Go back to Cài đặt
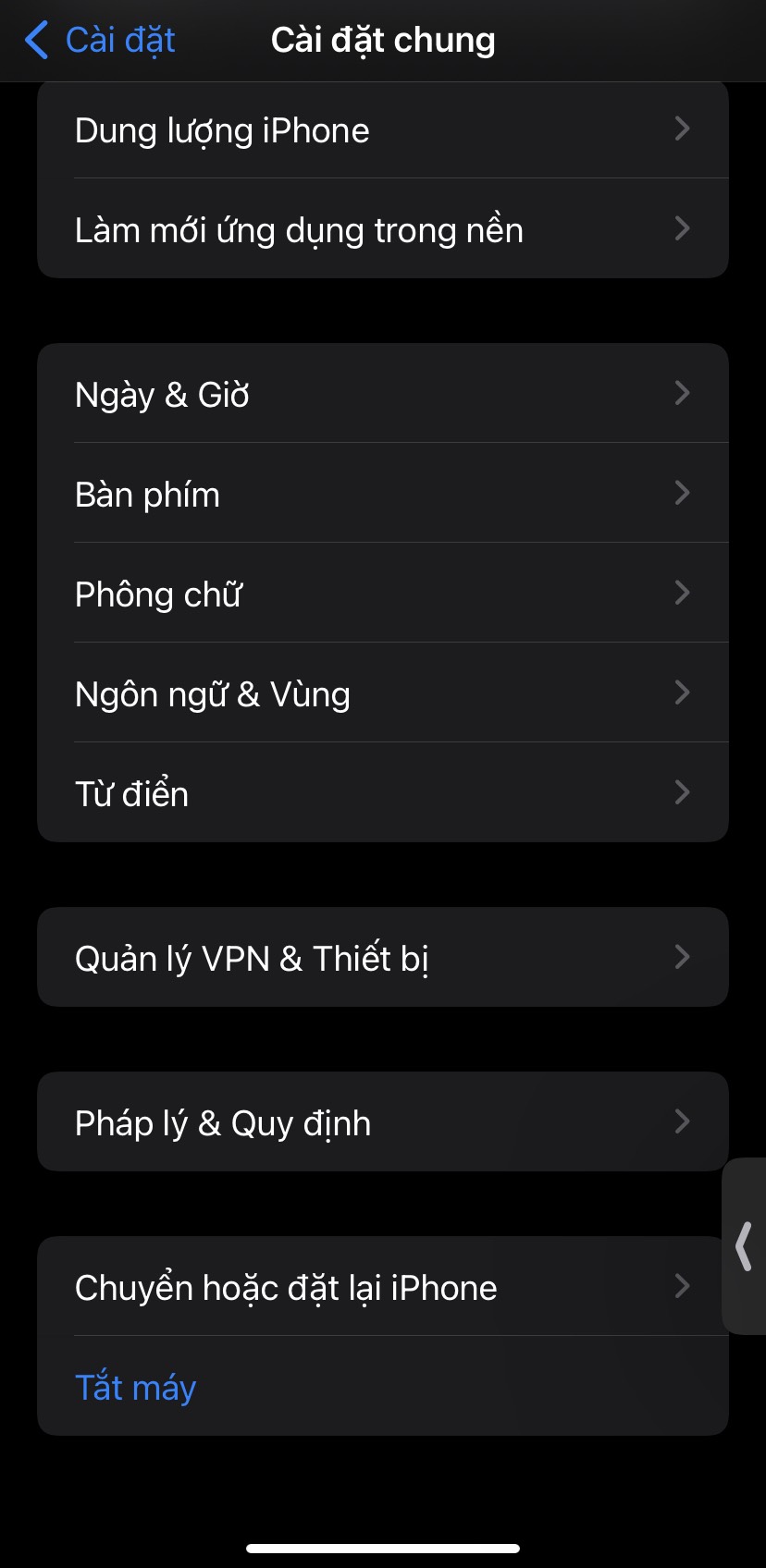766x1568 pixels. [100, 41]
